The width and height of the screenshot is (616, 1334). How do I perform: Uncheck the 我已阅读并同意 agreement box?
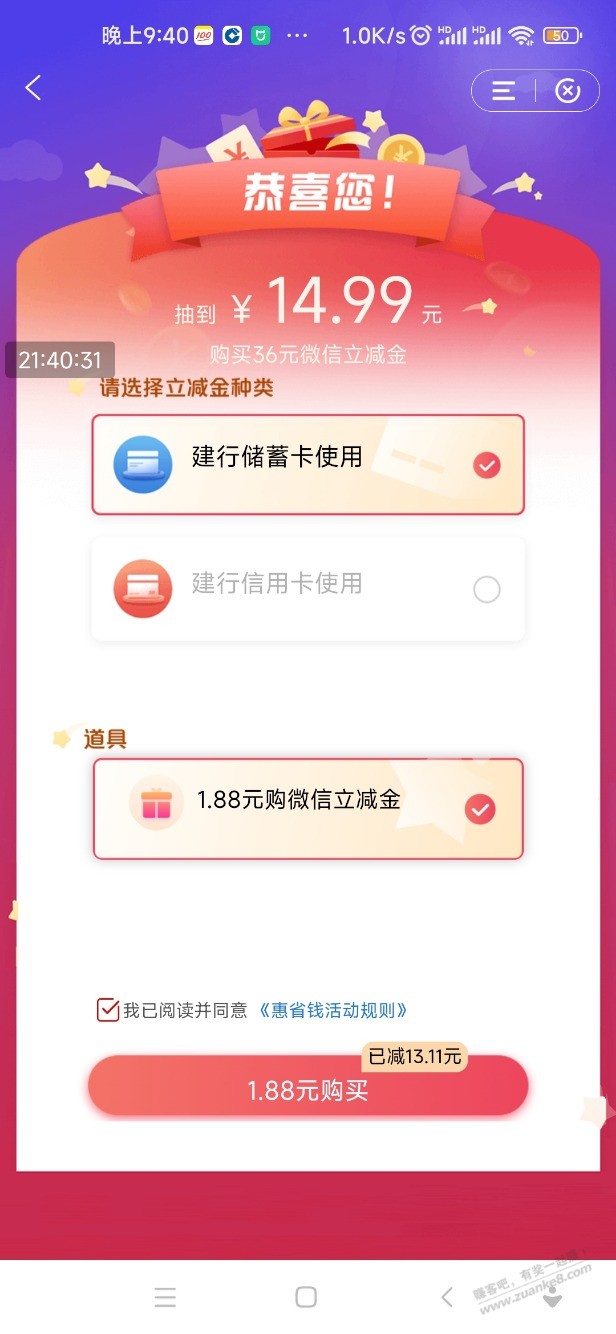click(108, 1009)
